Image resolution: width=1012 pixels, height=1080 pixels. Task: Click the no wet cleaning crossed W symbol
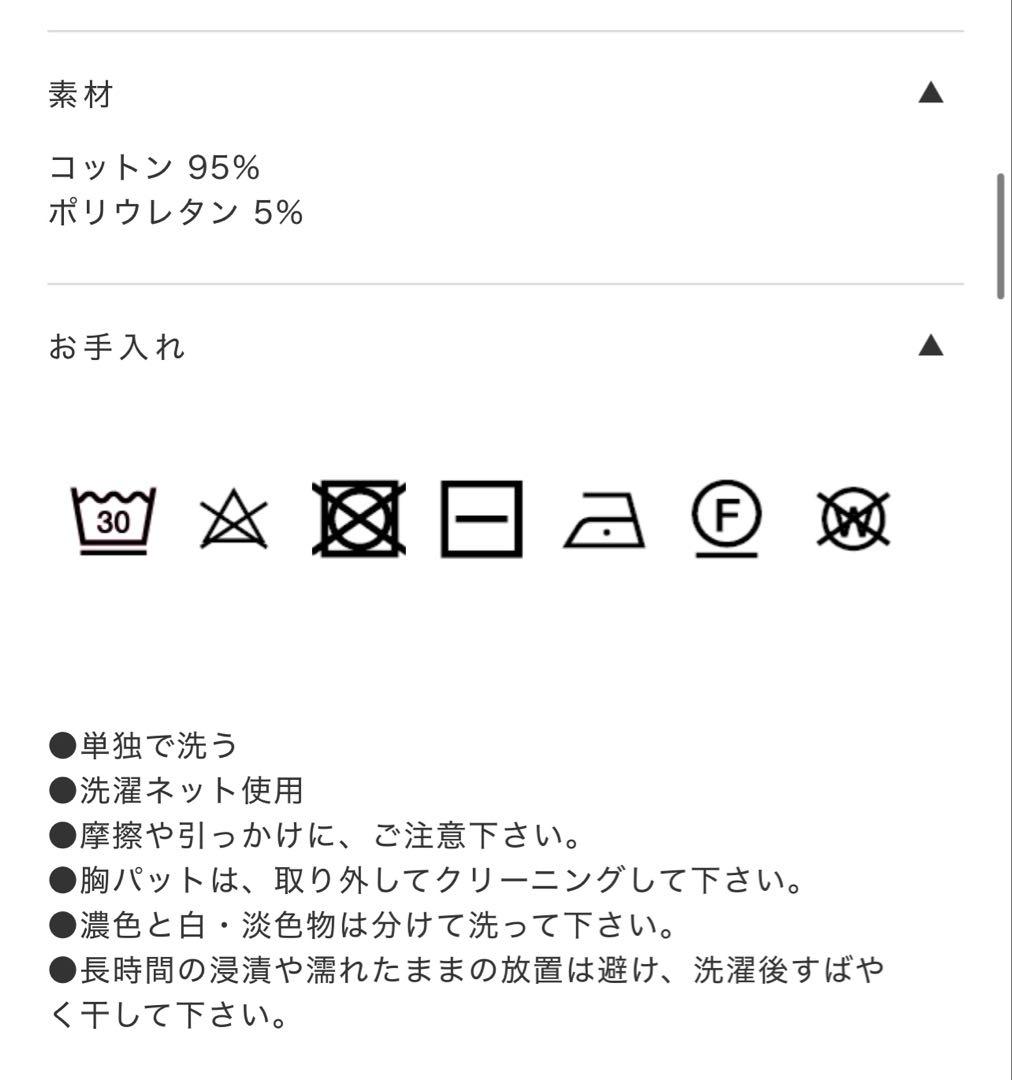850,518
